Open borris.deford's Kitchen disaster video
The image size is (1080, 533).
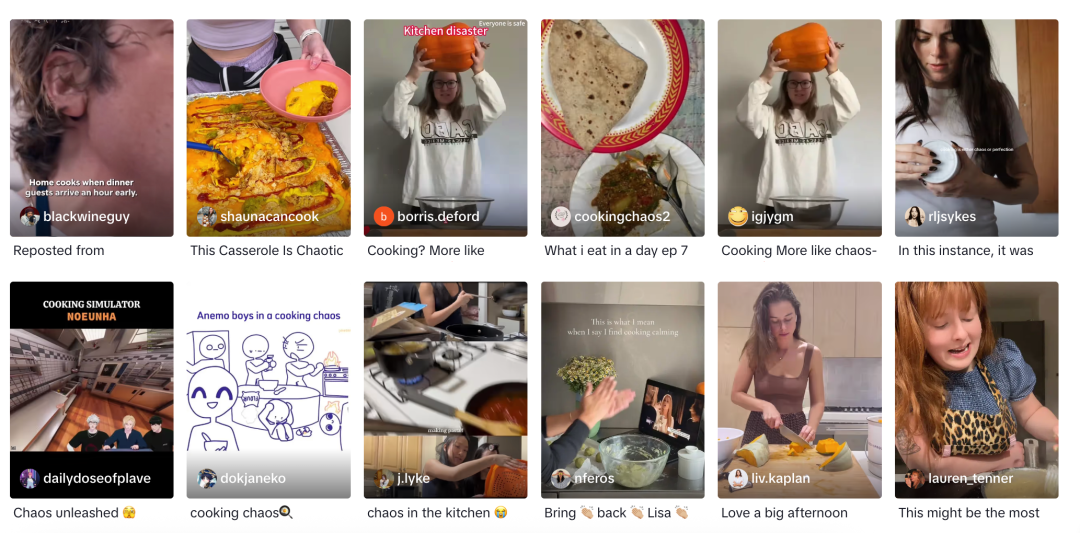(445, 127)
